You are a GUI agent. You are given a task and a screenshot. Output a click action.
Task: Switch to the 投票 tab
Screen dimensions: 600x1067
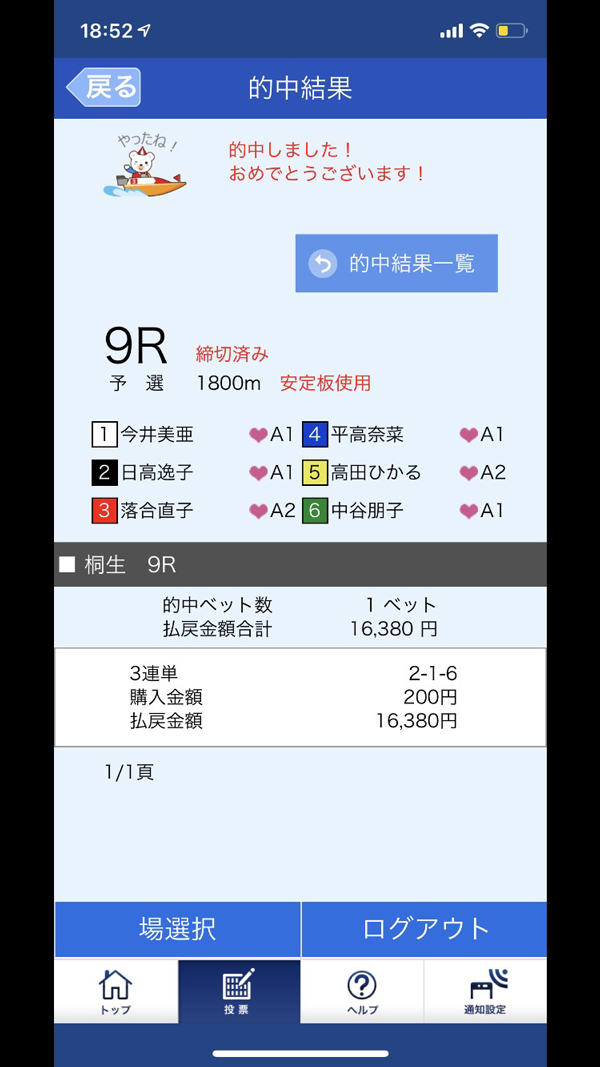tap(239, 991)
